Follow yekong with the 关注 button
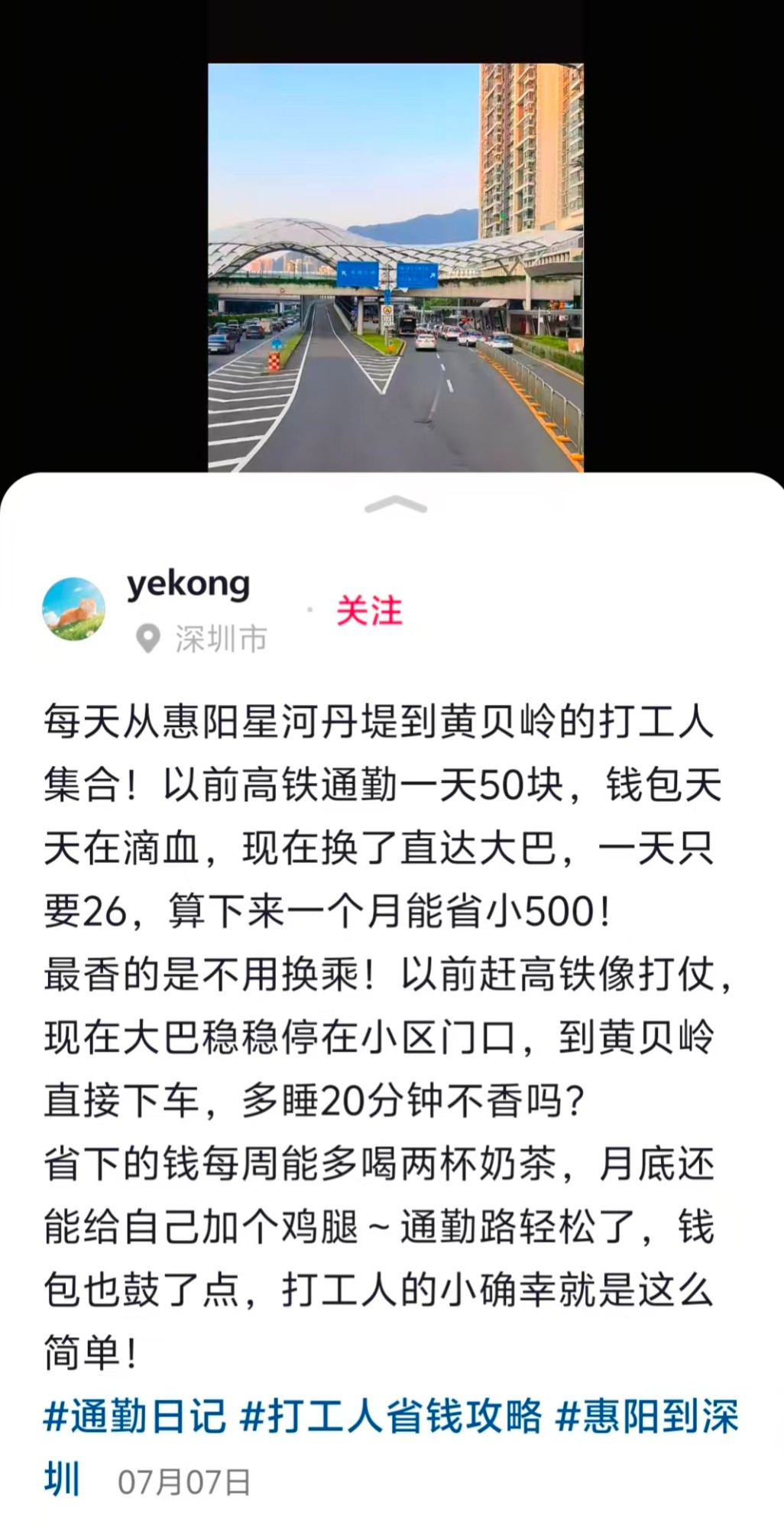This screenshot has width=784, height=1529. 369,611
